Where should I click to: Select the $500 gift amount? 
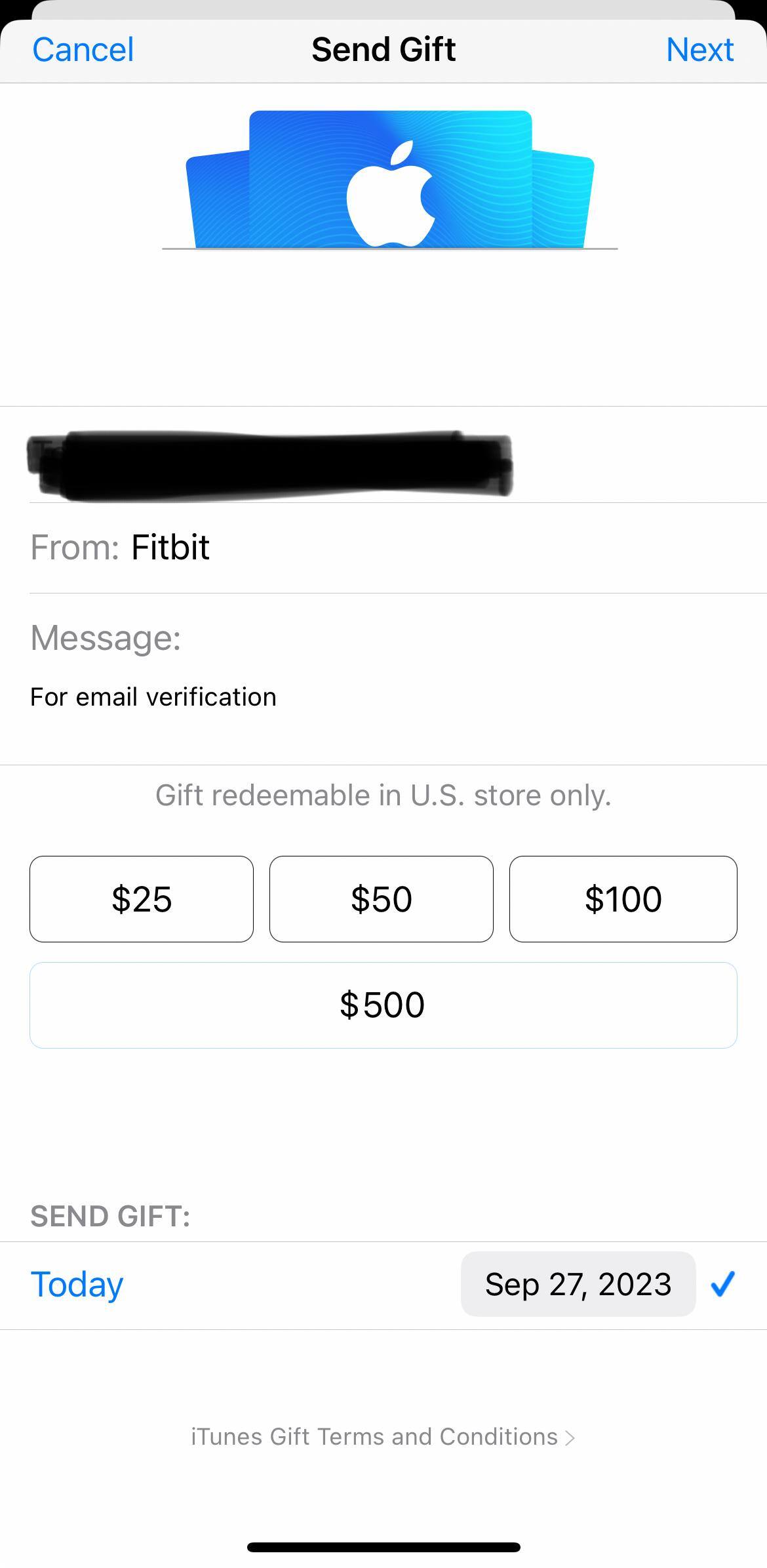(x=383, y=1005)
